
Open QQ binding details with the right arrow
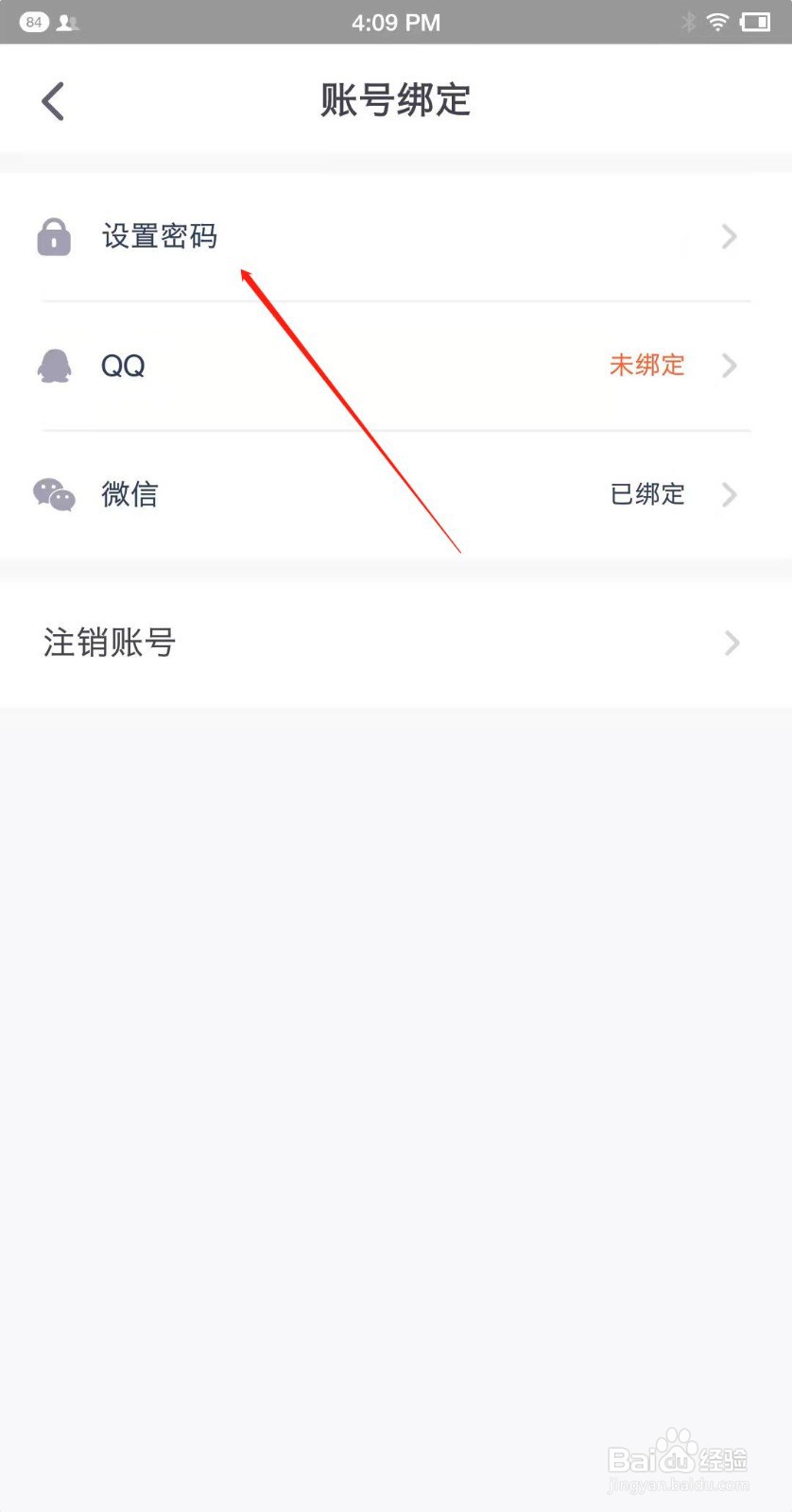pos(728,366)
